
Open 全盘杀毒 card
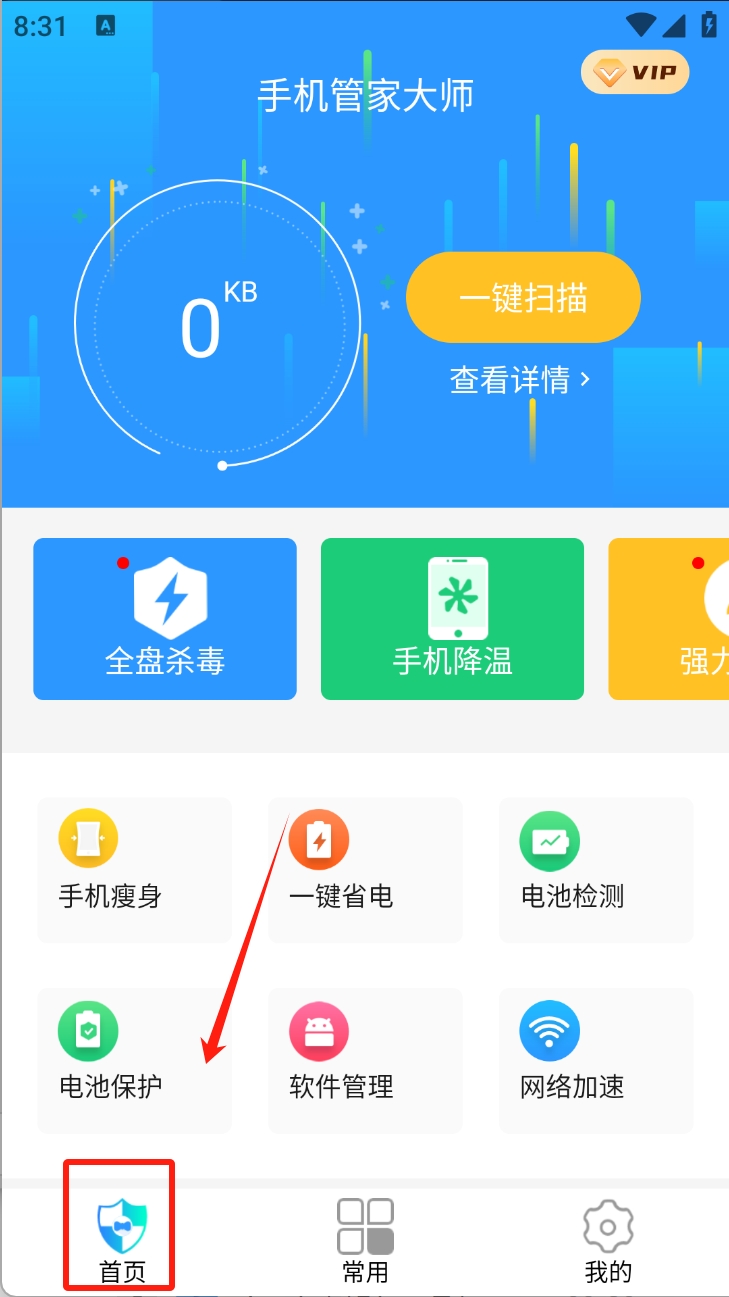click(x=165, y=619)
